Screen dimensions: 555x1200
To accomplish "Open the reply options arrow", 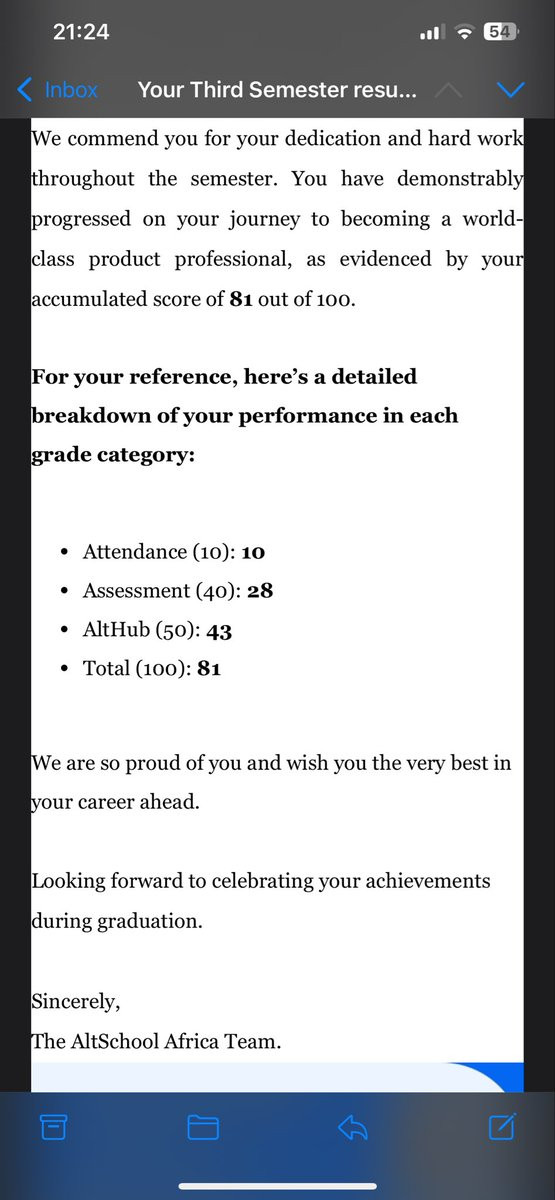I will tap(353, 1128).
